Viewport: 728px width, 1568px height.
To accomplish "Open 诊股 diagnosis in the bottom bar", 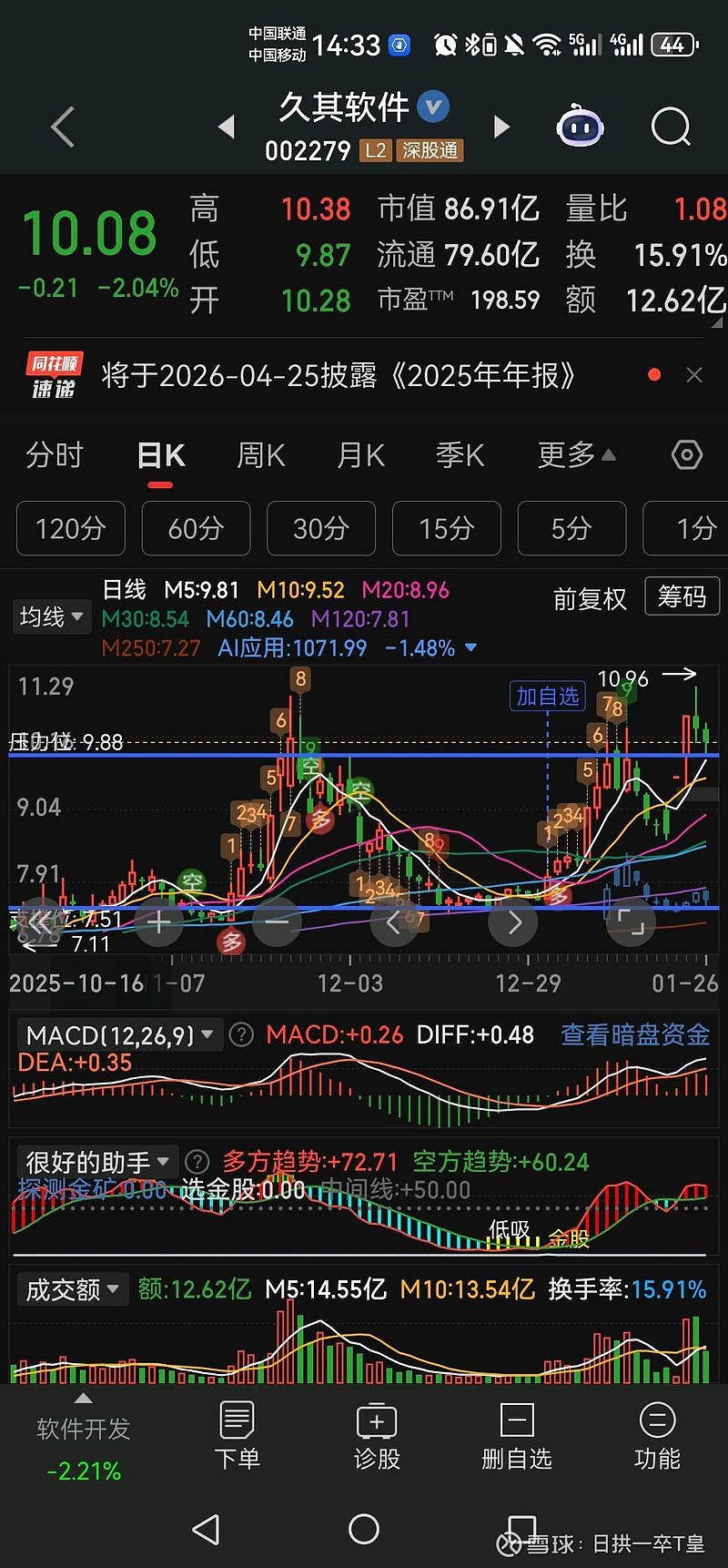I will 377,1439.
